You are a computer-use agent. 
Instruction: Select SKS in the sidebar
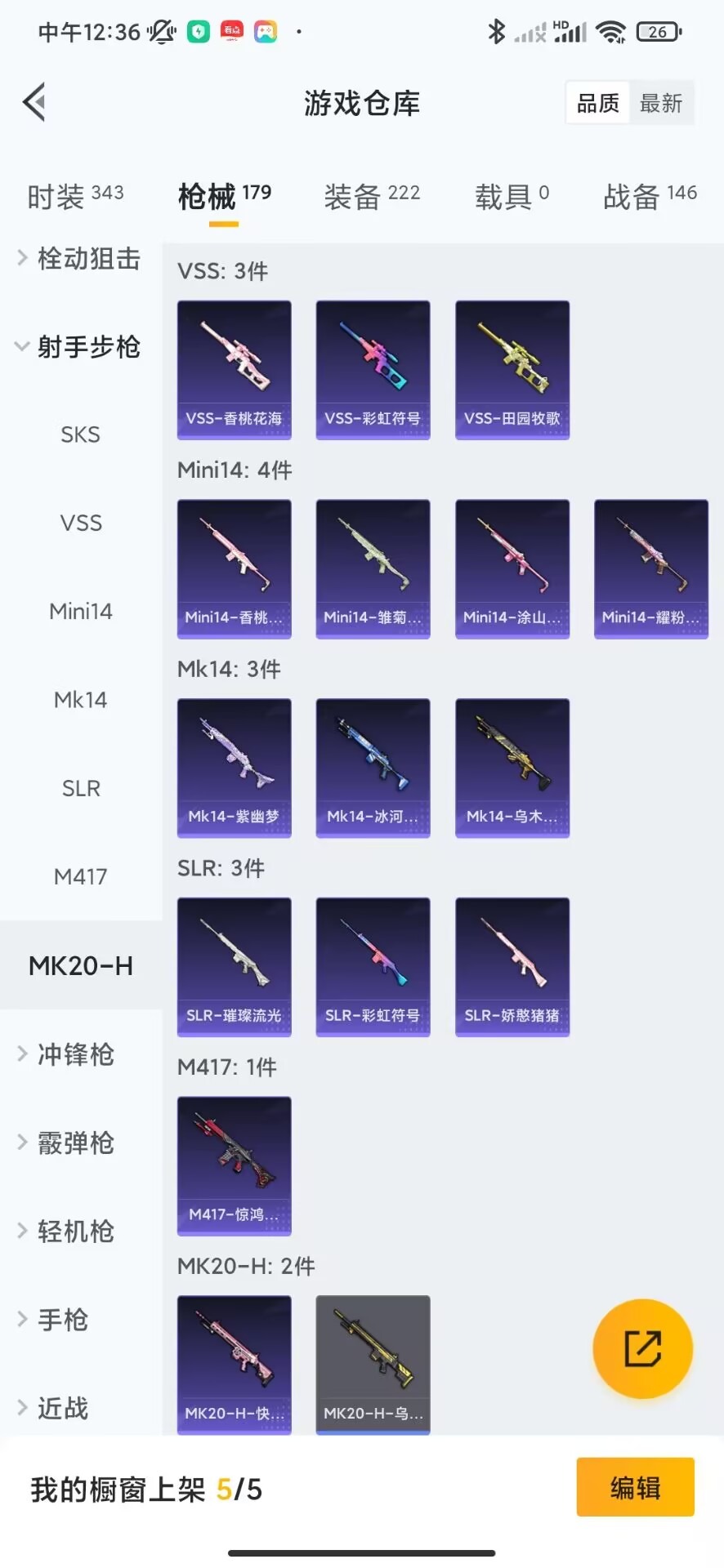[x=80, y=434]
